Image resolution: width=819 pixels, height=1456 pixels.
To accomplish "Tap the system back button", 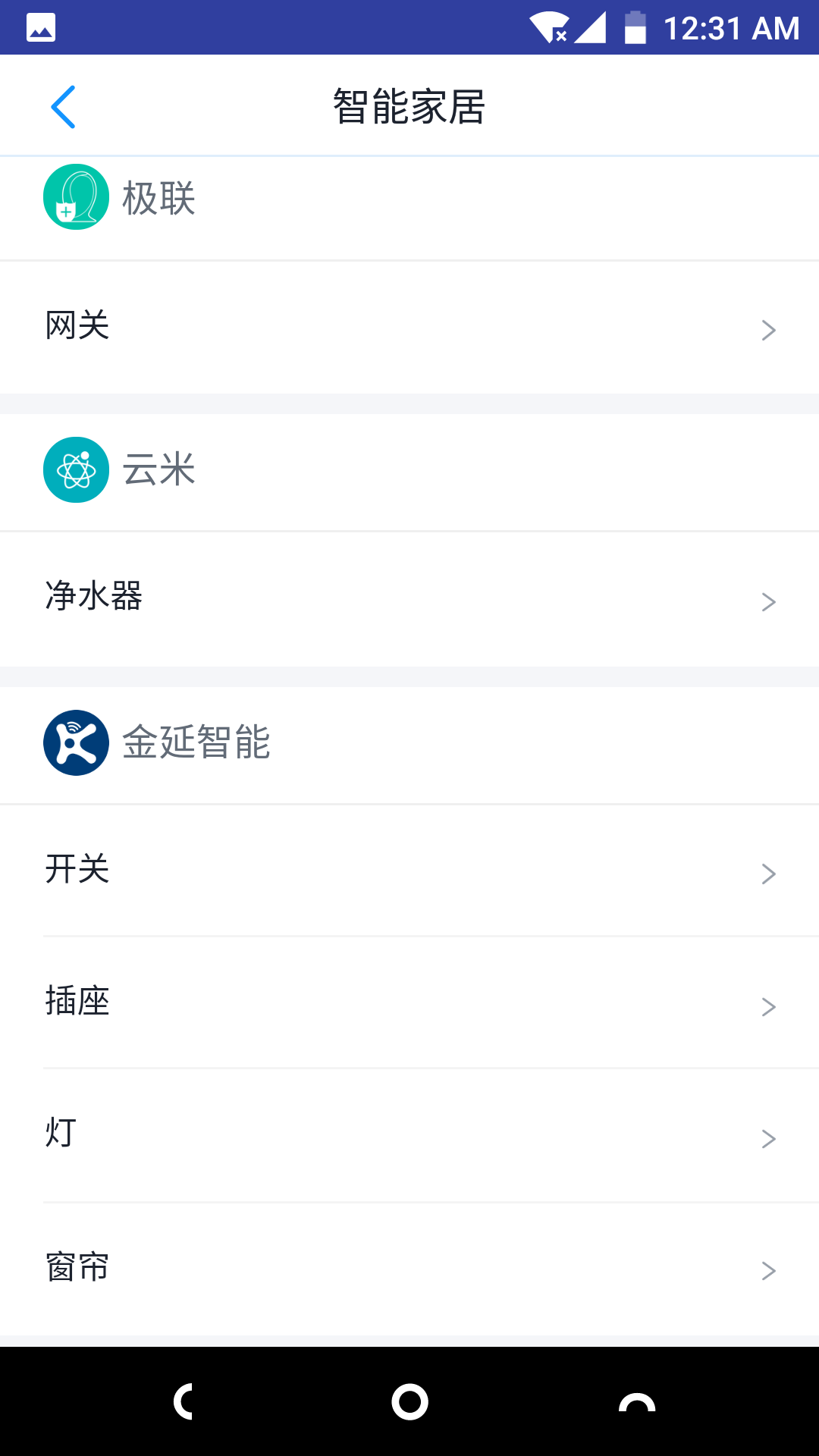I will click(184, 1401).
